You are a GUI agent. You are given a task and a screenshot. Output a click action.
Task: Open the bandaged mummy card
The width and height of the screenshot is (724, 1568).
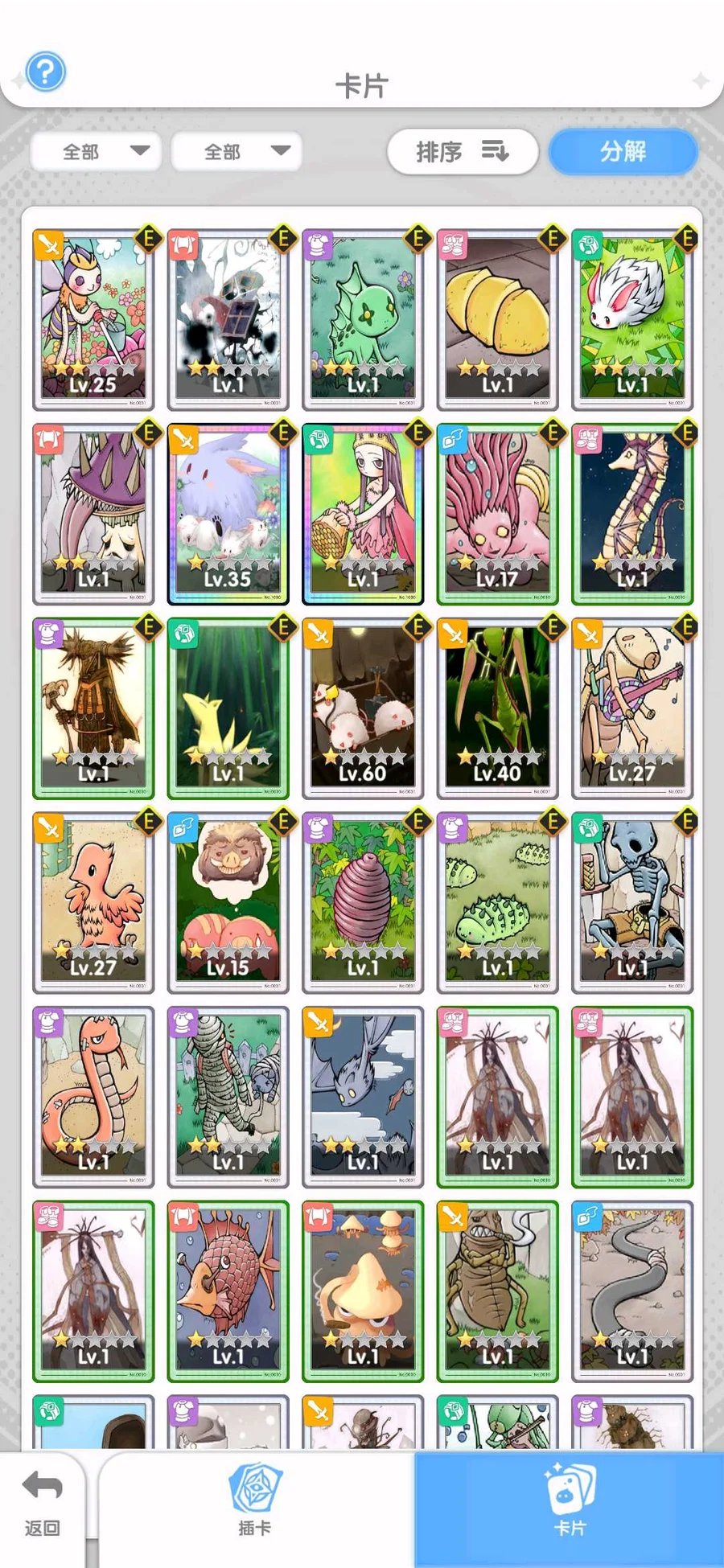click(228, 1097)
